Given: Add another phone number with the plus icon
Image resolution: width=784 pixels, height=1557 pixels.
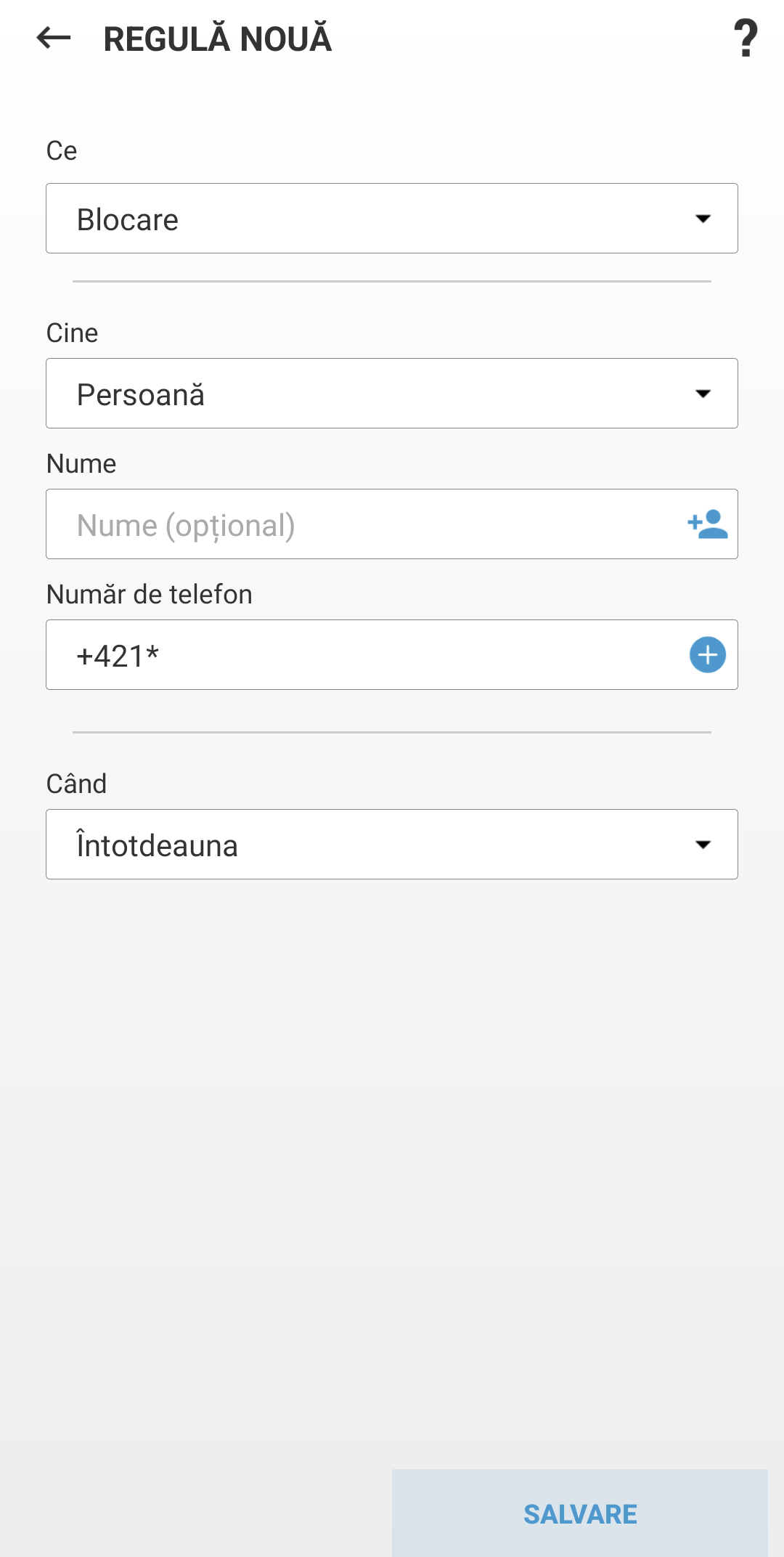Looking at the screenshot, I should pos(708,655).
